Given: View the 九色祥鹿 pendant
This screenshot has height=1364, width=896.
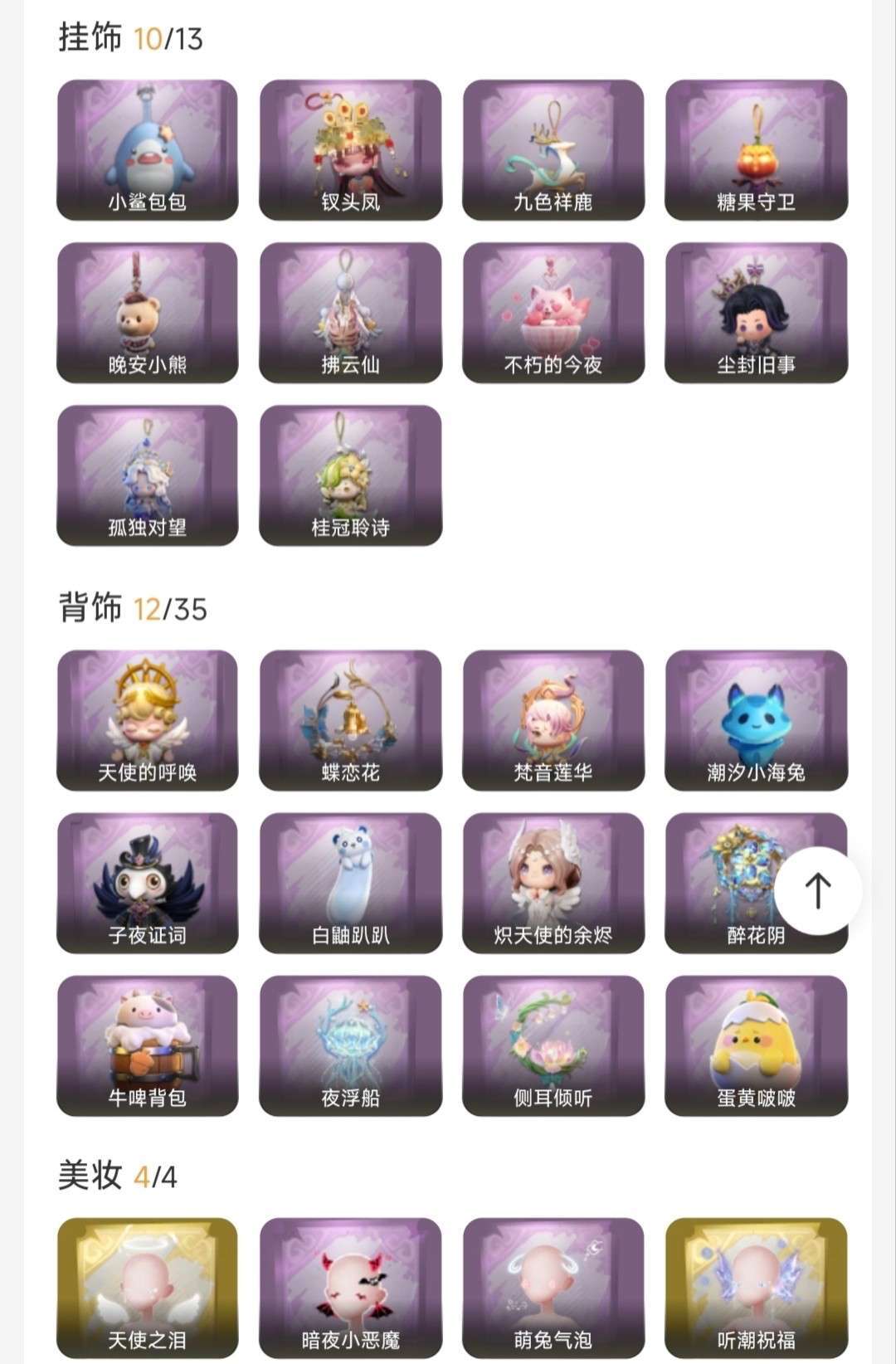Looking at the screenshot, I should [x=553, y=150].
